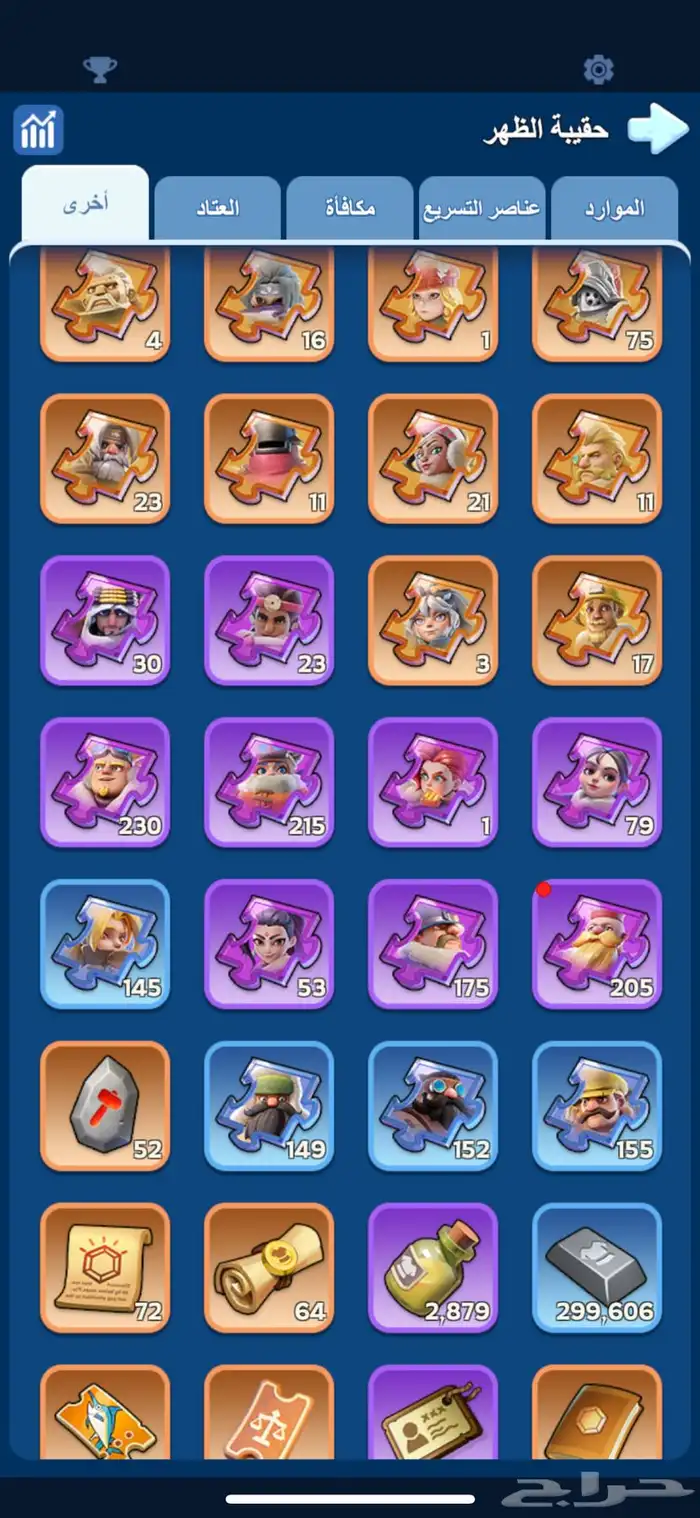Select the rolled scroll item with 64
This screenshot has height=1518, width=700.
click(269, 1268)
